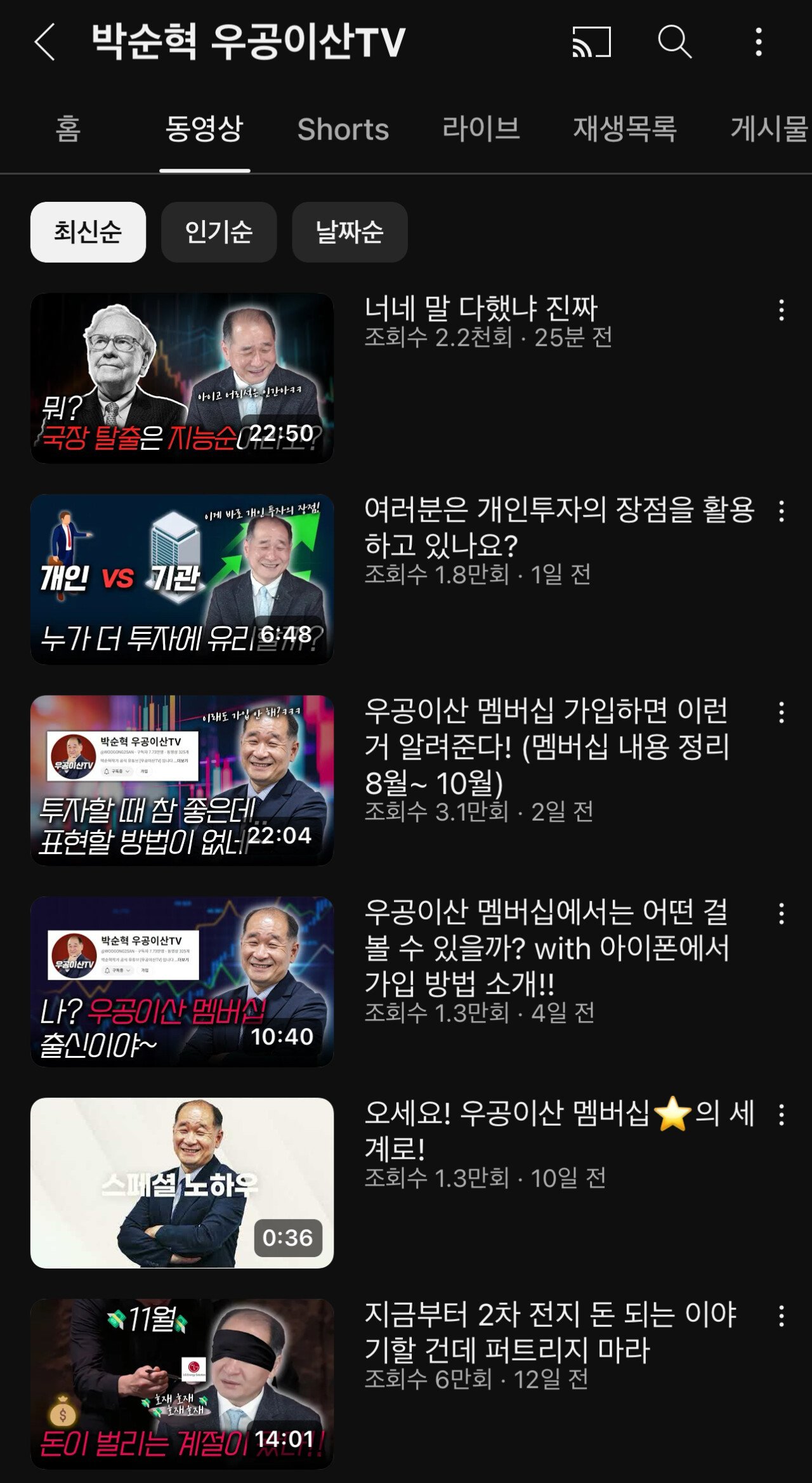Play the video '너네 말 다했냐 진짜'
Viewport: 812px width, 1483px height.
tap(182, 378)
